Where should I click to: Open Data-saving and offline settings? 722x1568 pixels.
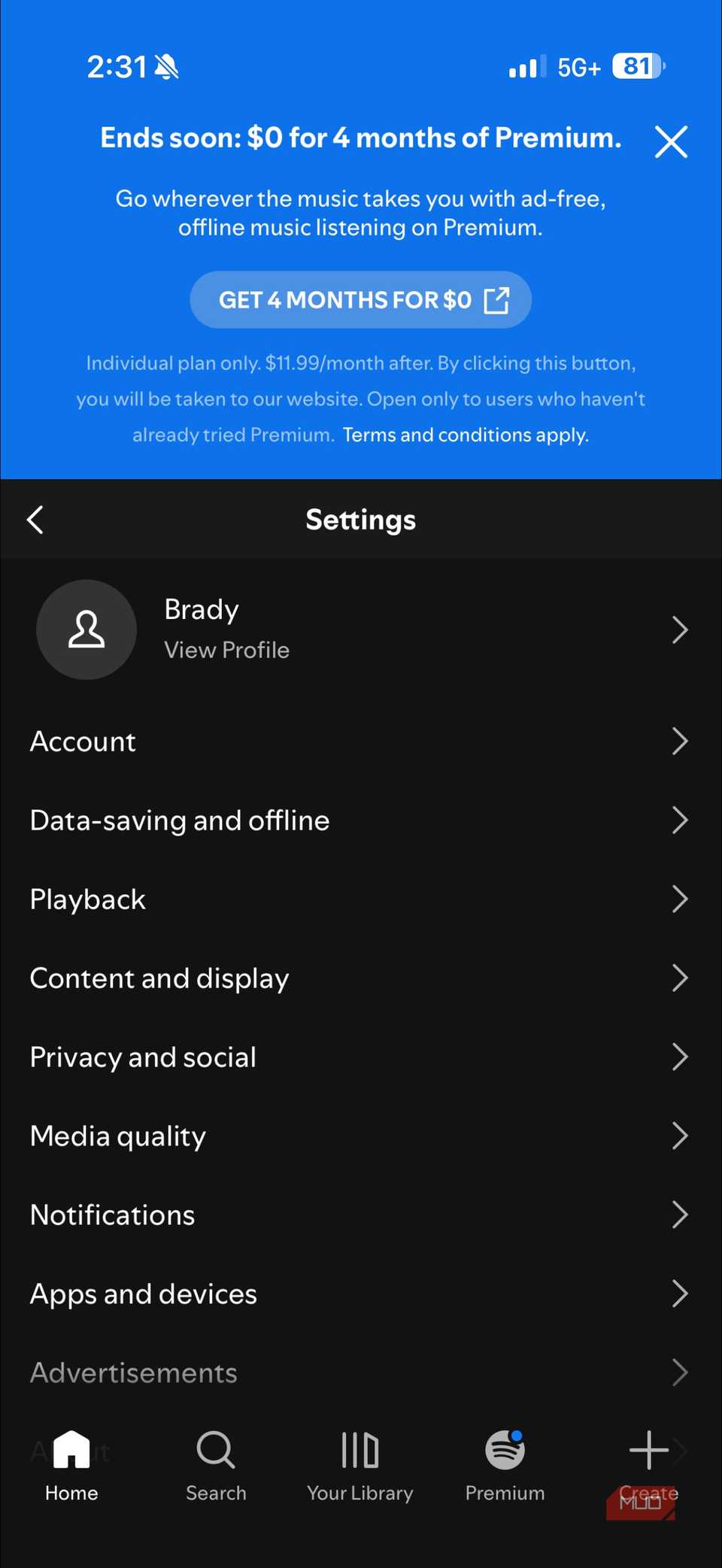pos(361,820)
